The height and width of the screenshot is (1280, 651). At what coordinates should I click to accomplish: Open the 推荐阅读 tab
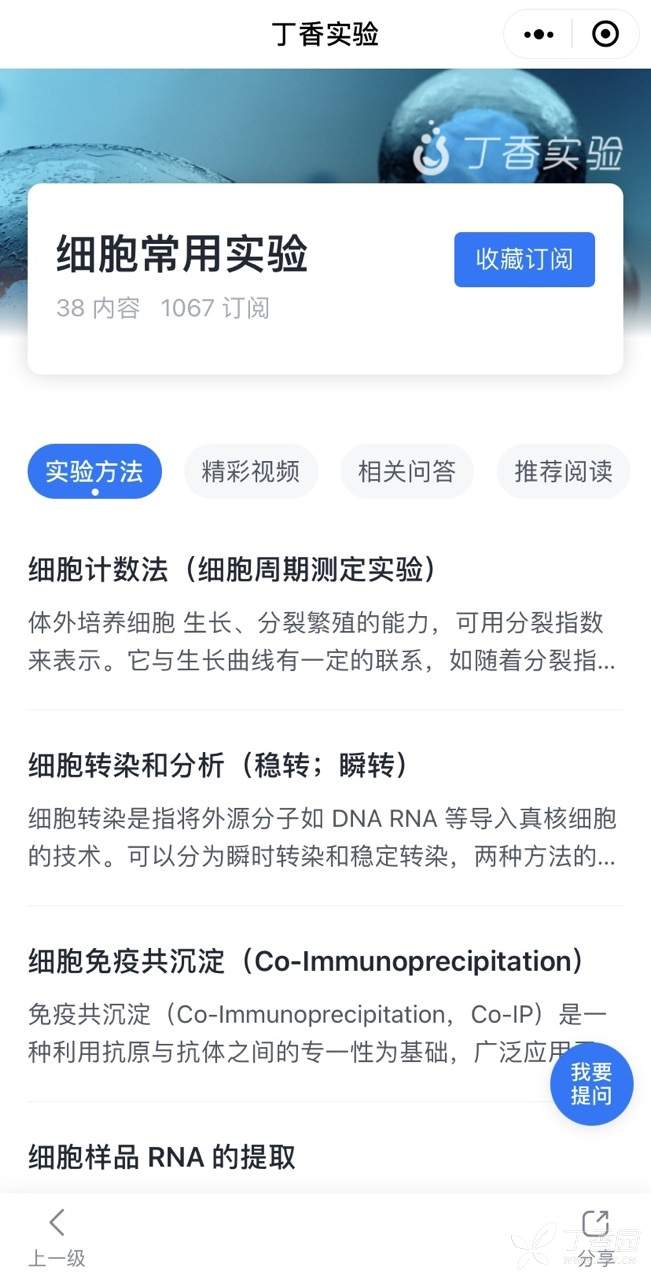pyautogui.click(x=563, y=471)
